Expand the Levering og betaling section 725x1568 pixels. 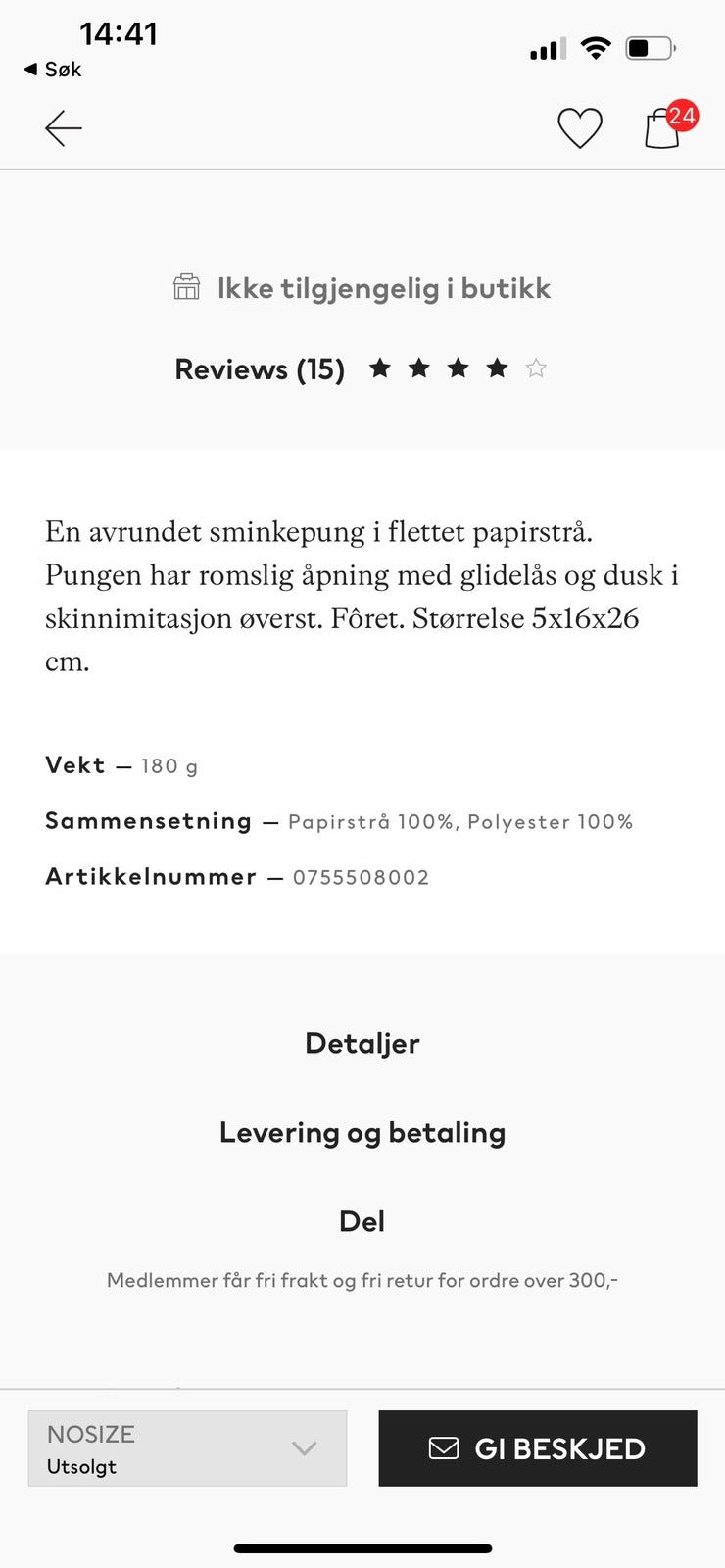click(x=362, y=1132)
